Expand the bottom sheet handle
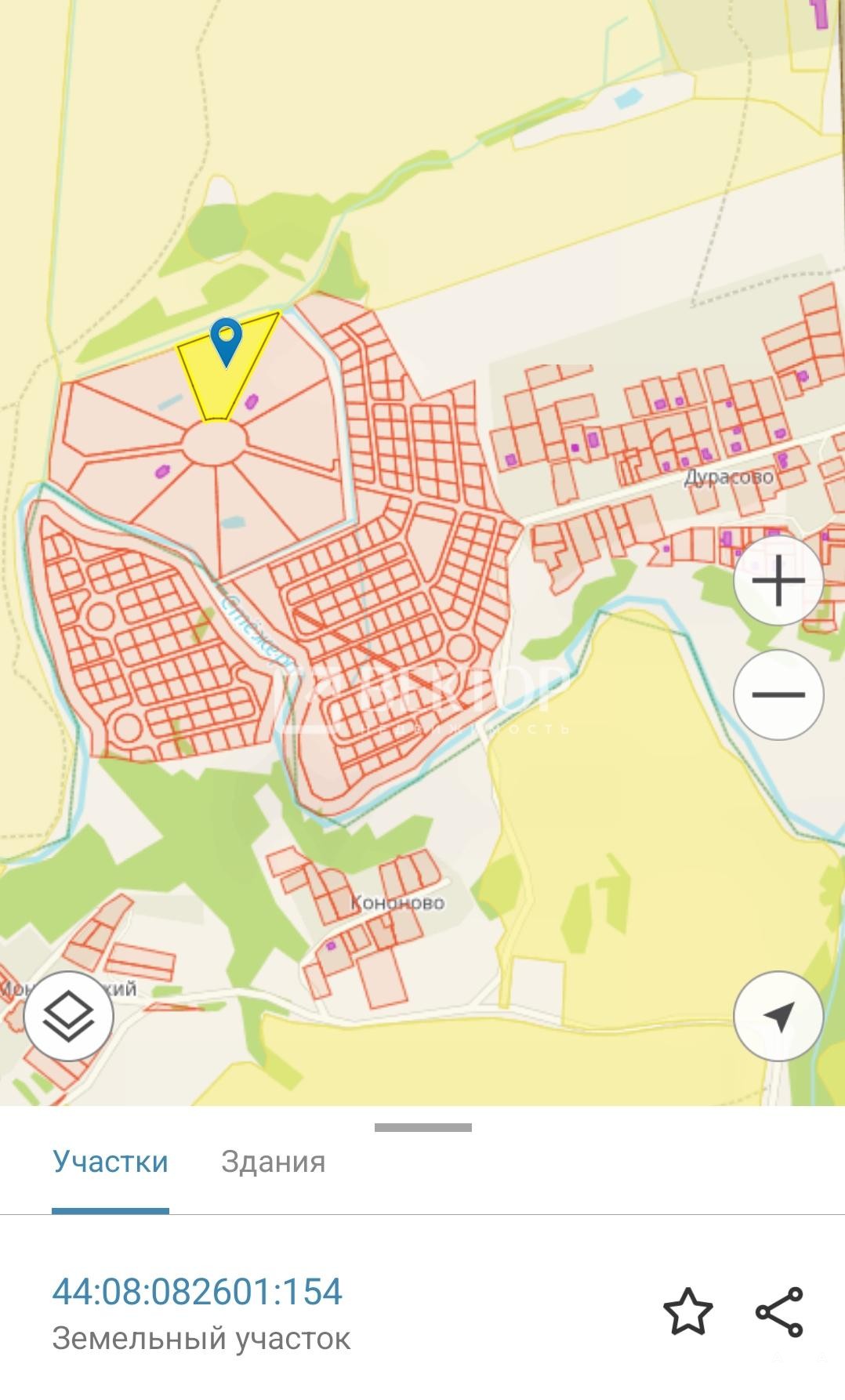 point(423,1128)
